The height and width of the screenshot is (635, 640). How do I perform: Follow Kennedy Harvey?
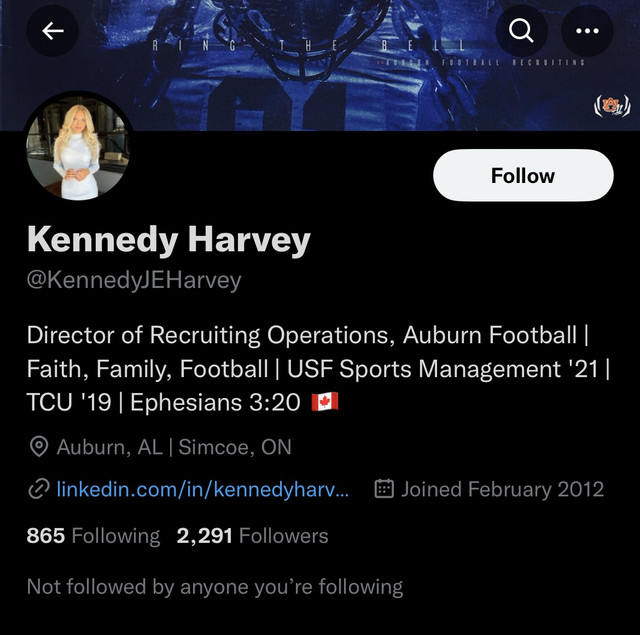[x=522, y=176]
